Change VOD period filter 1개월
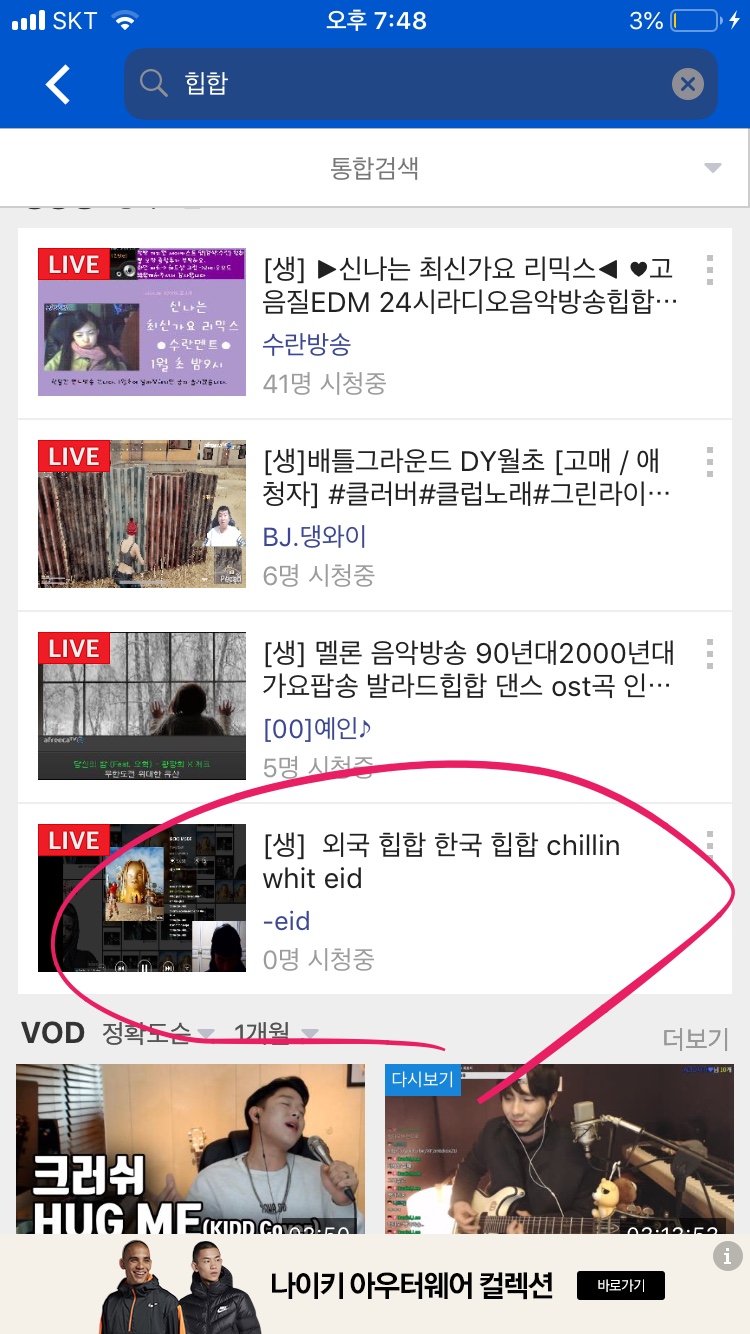This screenshot has height=1334, width=750. [276, 1033]
